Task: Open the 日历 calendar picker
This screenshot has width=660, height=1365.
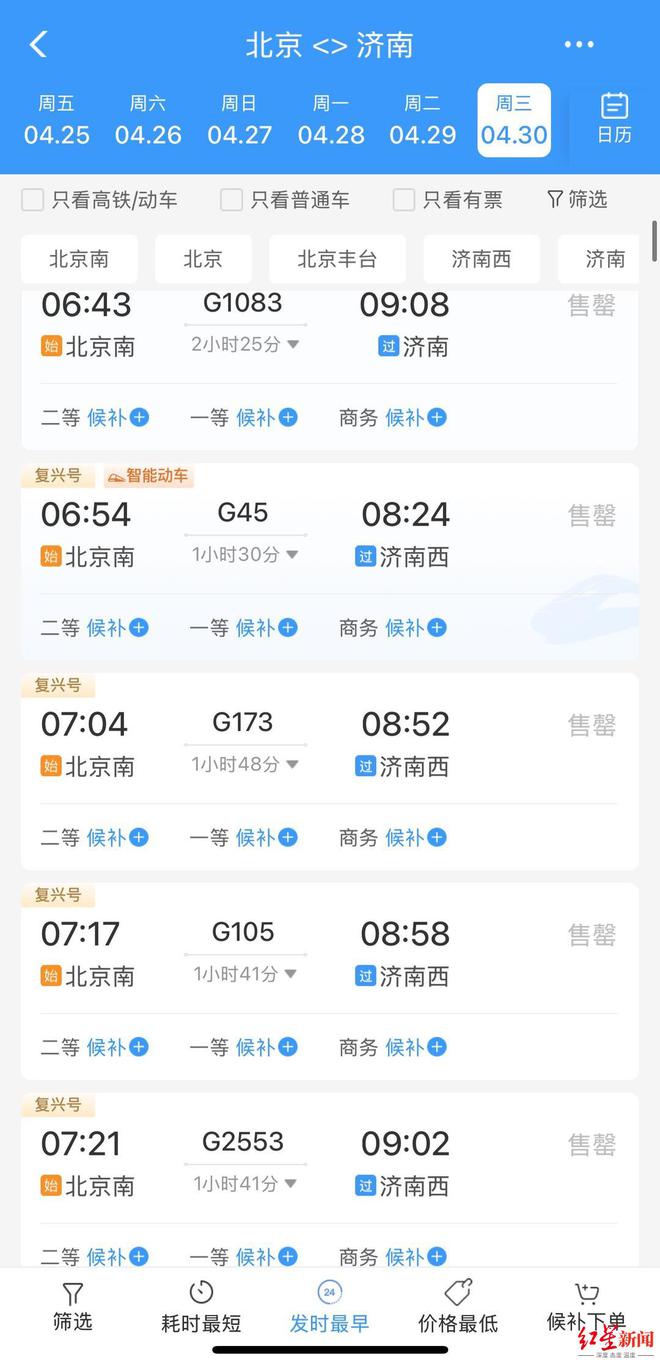Action: pos(614,119)
